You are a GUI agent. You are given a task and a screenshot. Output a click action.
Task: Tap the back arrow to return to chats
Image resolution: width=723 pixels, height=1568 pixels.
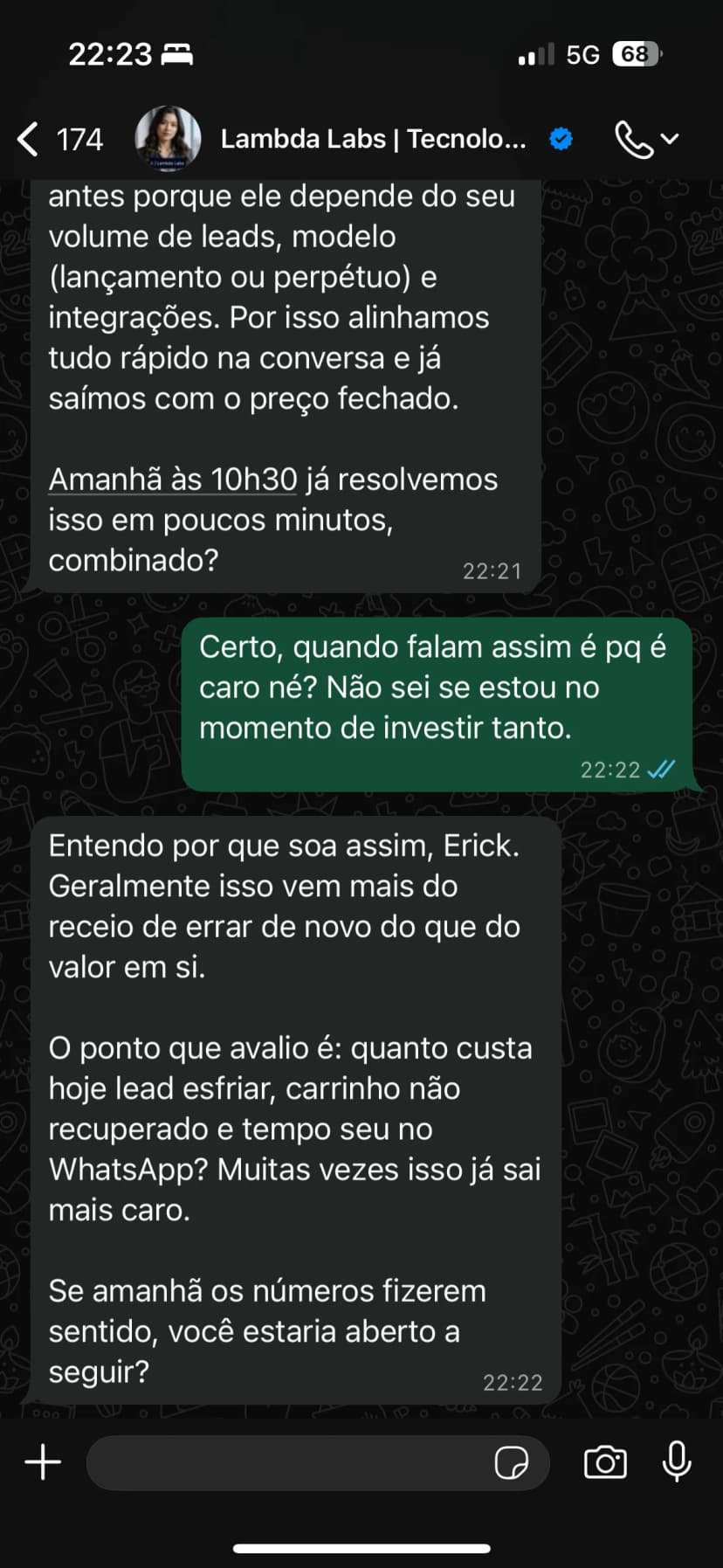point(26,138)
